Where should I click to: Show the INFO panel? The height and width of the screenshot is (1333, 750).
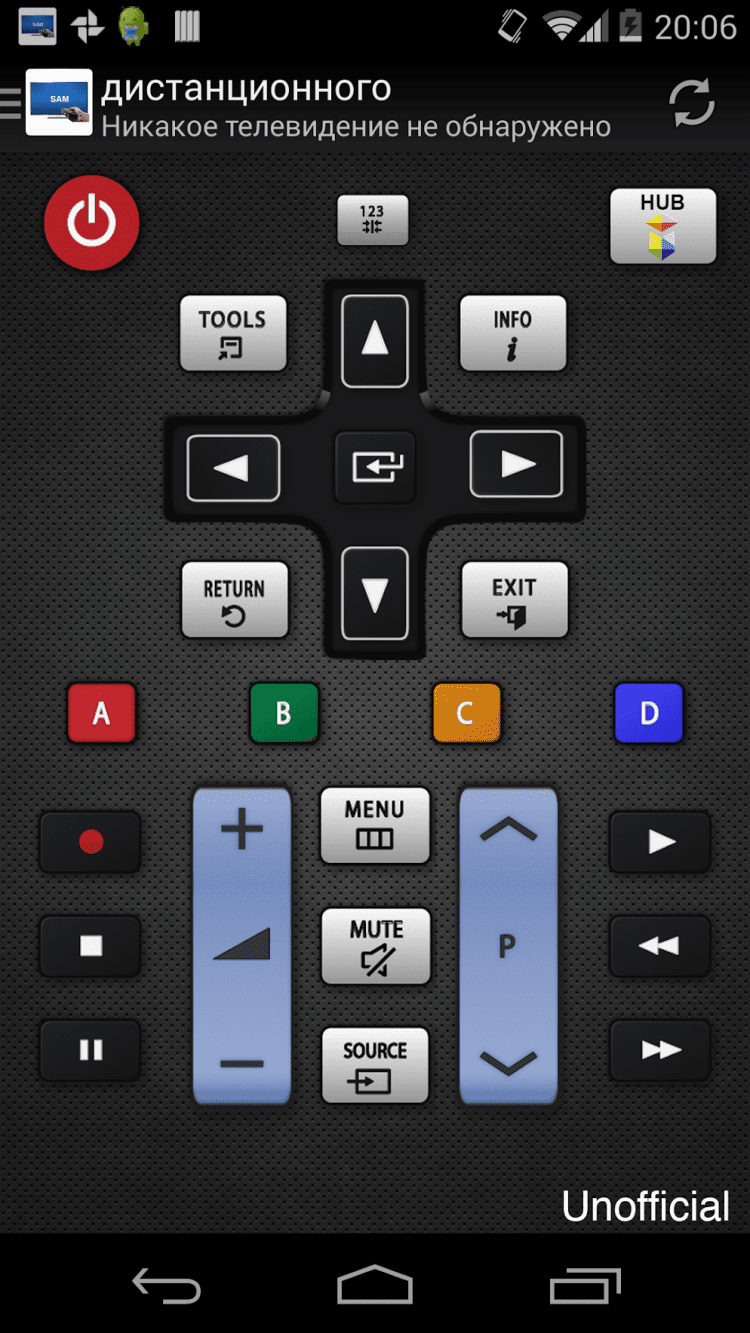click(512, 333)
